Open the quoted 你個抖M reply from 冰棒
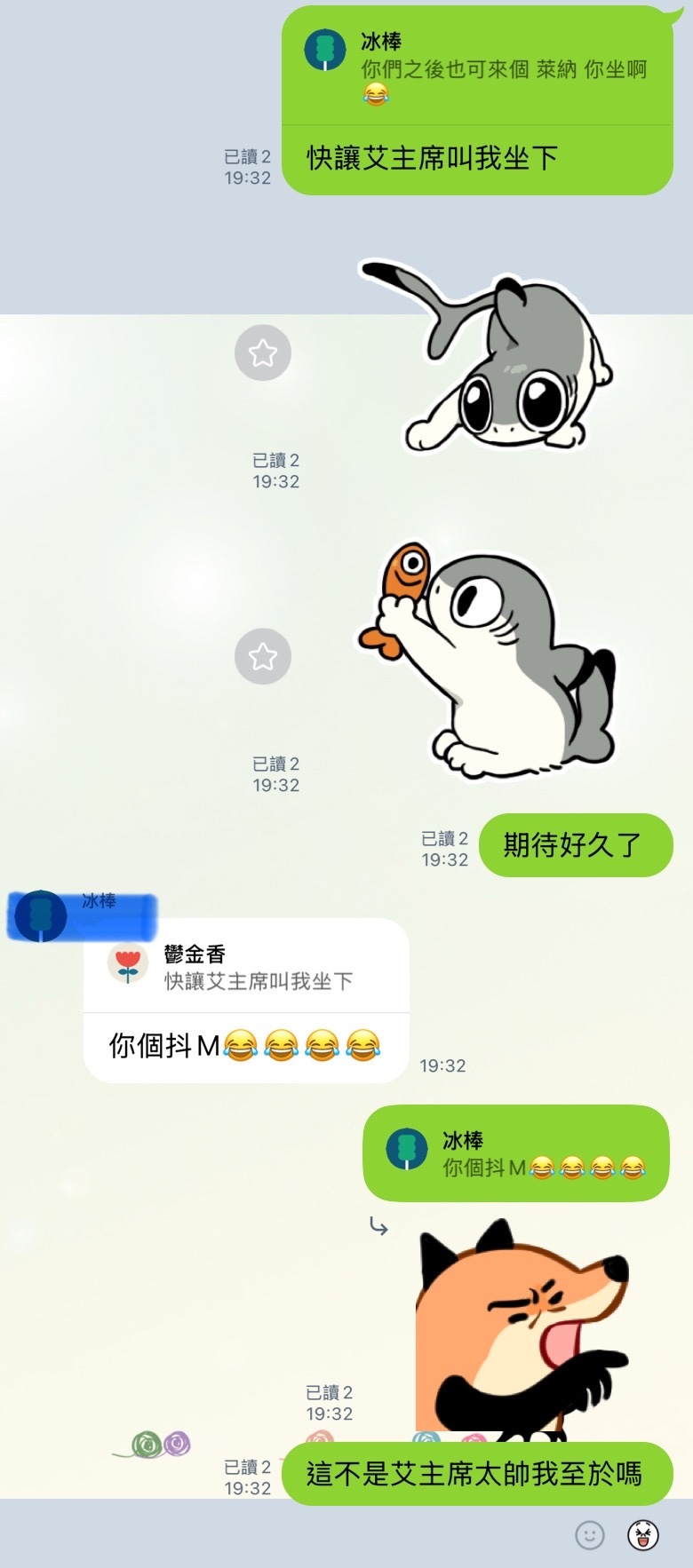 [515, 1153]
